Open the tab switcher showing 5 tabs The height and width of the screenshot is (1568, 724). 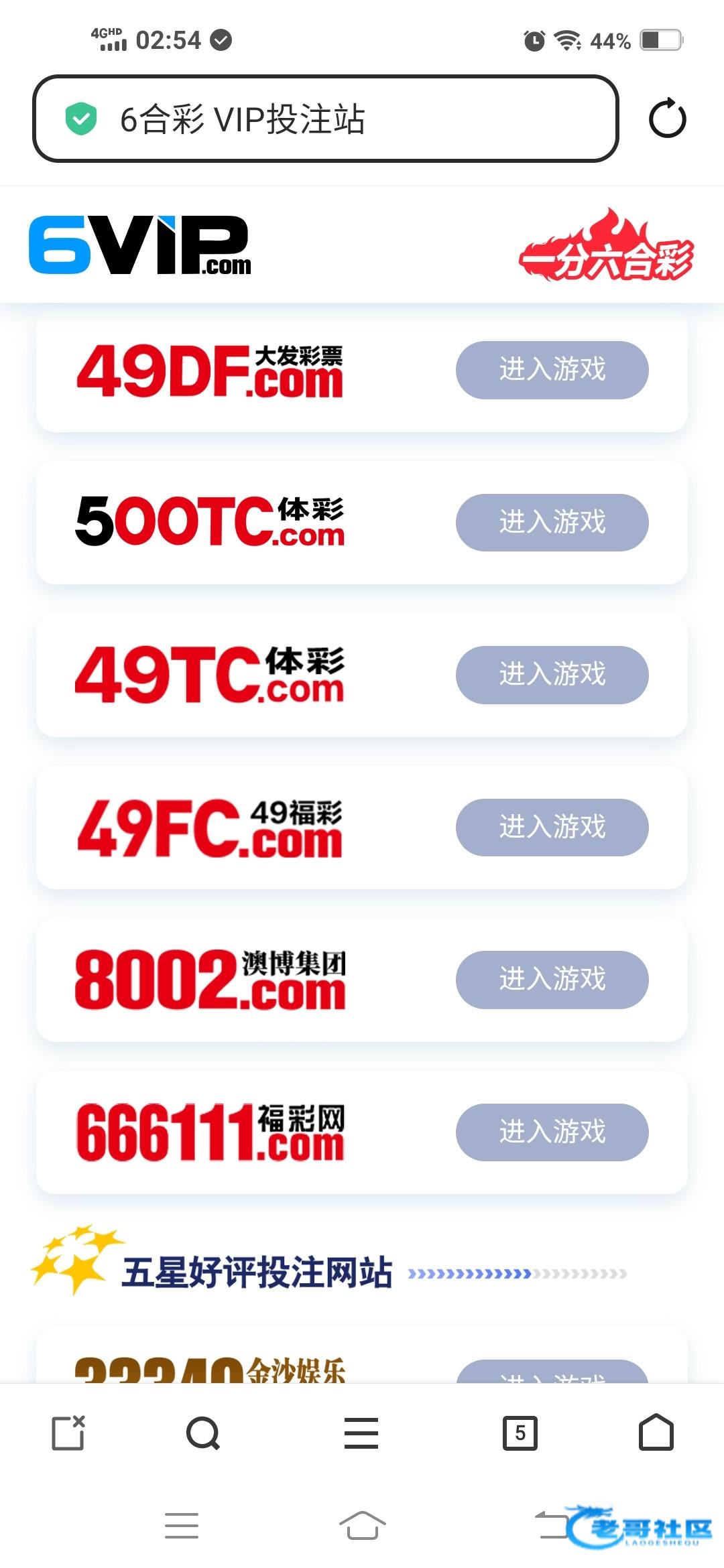(520, 1433)
